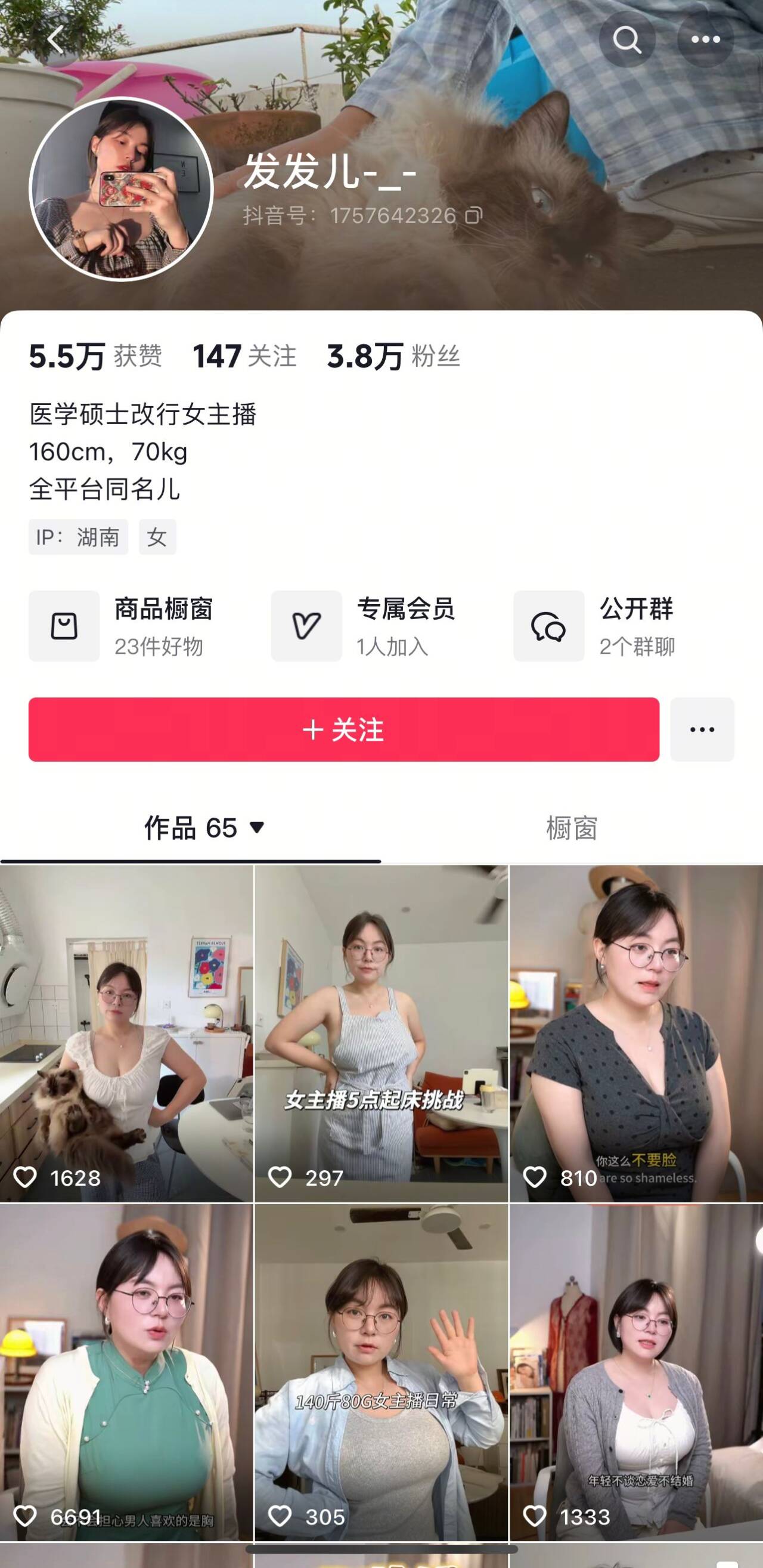
Task: Open the top-right three-dot menu
Action: pos(705,39)
